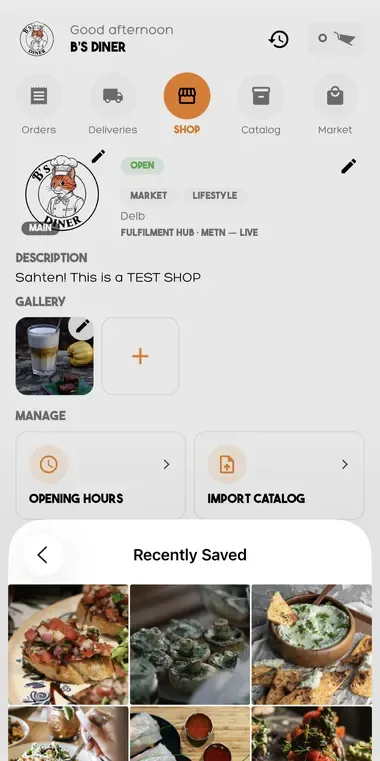Open the Market tab

point(335,104)
